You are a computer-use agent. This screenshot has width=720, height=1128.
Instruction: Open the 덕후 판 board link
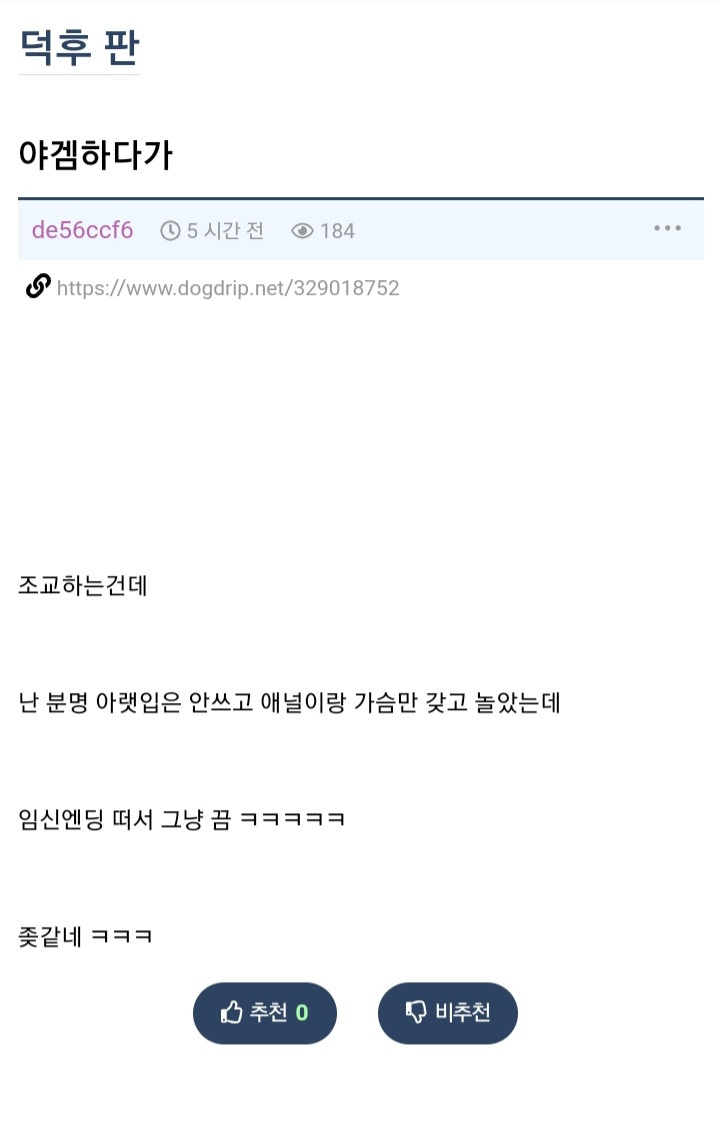[79, 47]
